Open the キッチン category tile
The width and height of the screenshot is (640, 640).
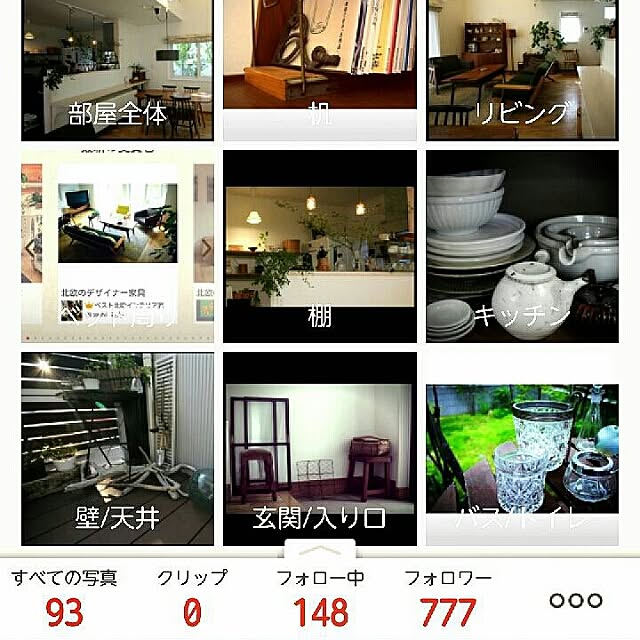(x=522, y=247)
